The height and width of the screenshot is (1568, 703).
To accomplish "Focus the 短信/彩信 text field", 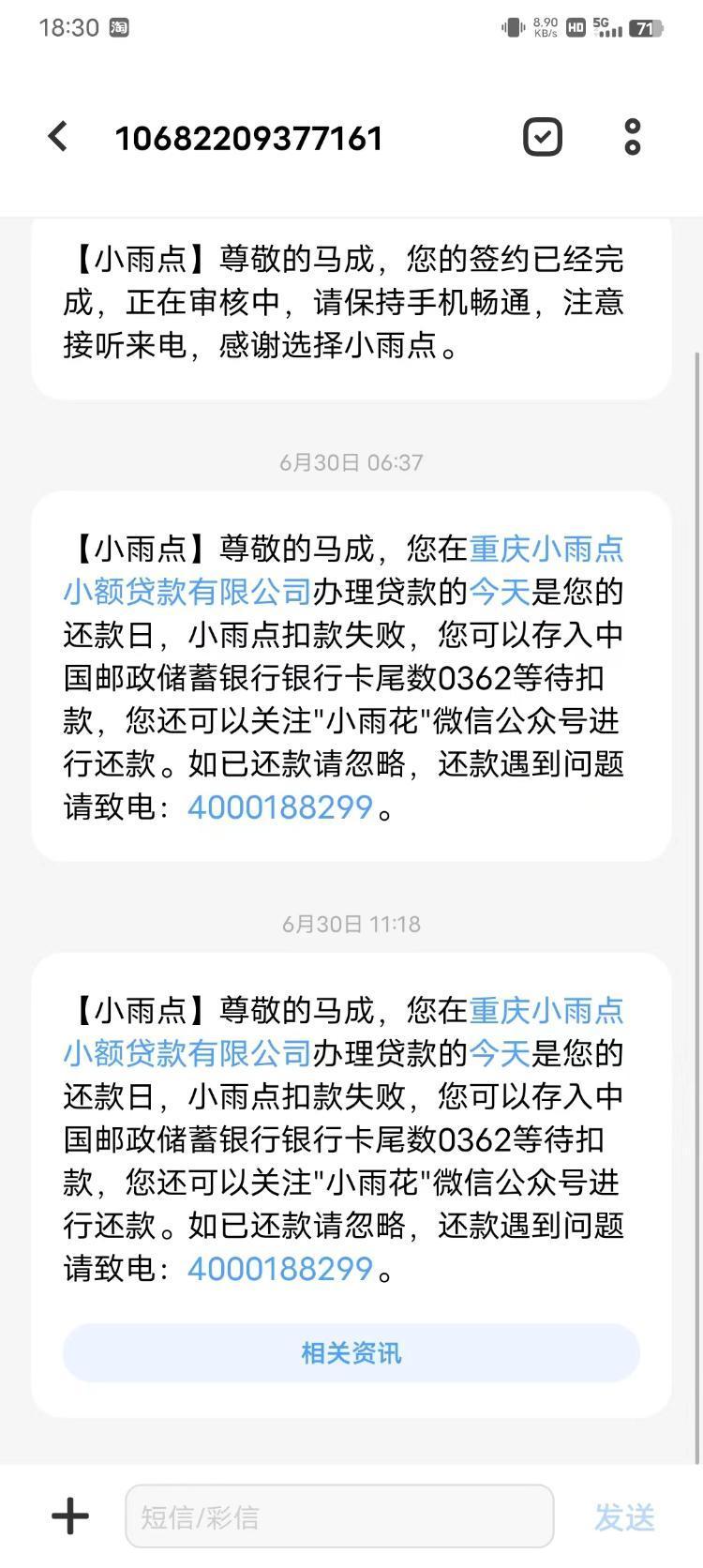I will coord(339,1515).
